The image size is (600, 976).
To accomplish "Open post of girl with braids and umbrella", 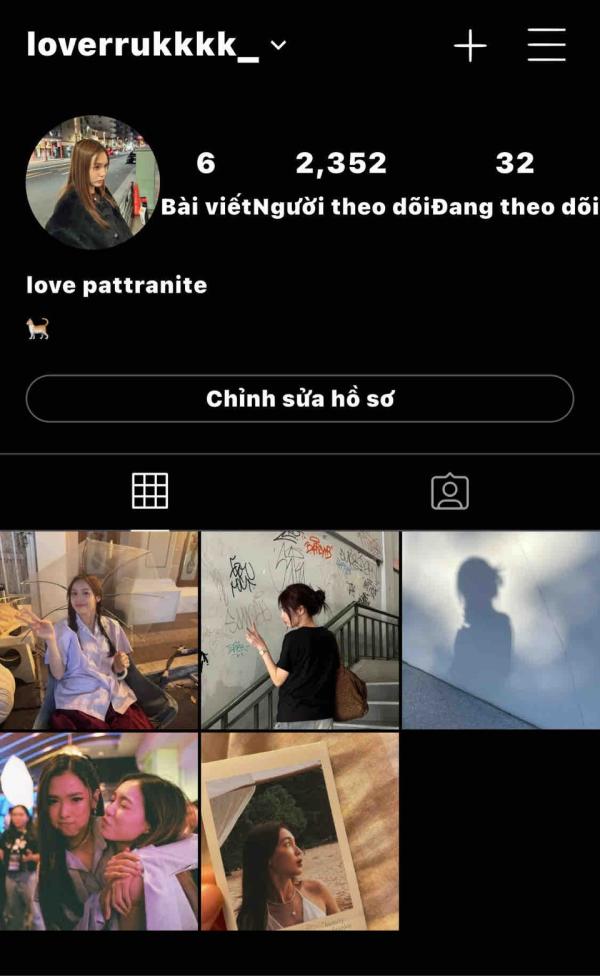I will [x=99, y=630].
